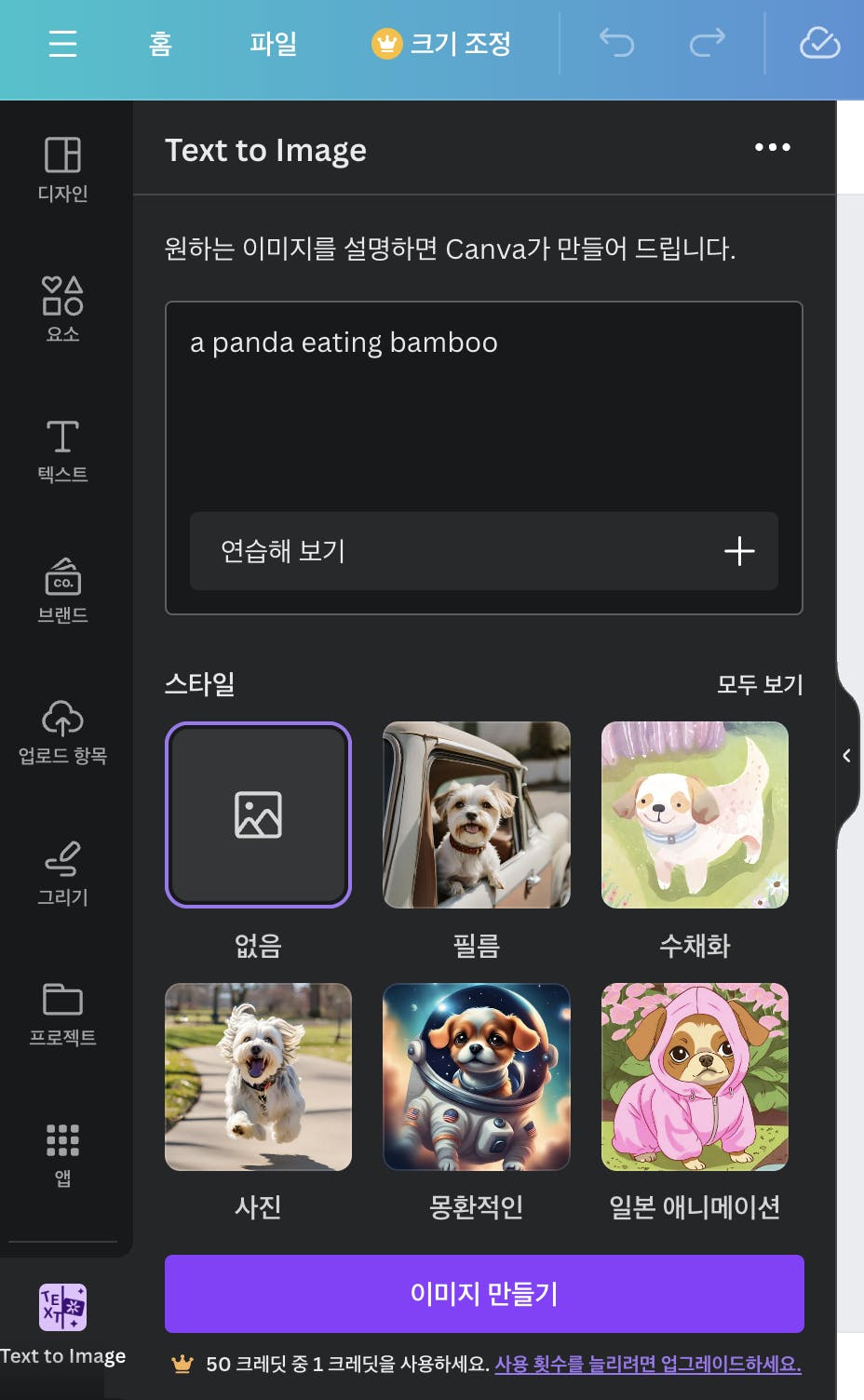Image resolution: width=864 pixels, height=1400 pixels.
Task: Open Text to Image overflow menu
Action: click(772, 148)
